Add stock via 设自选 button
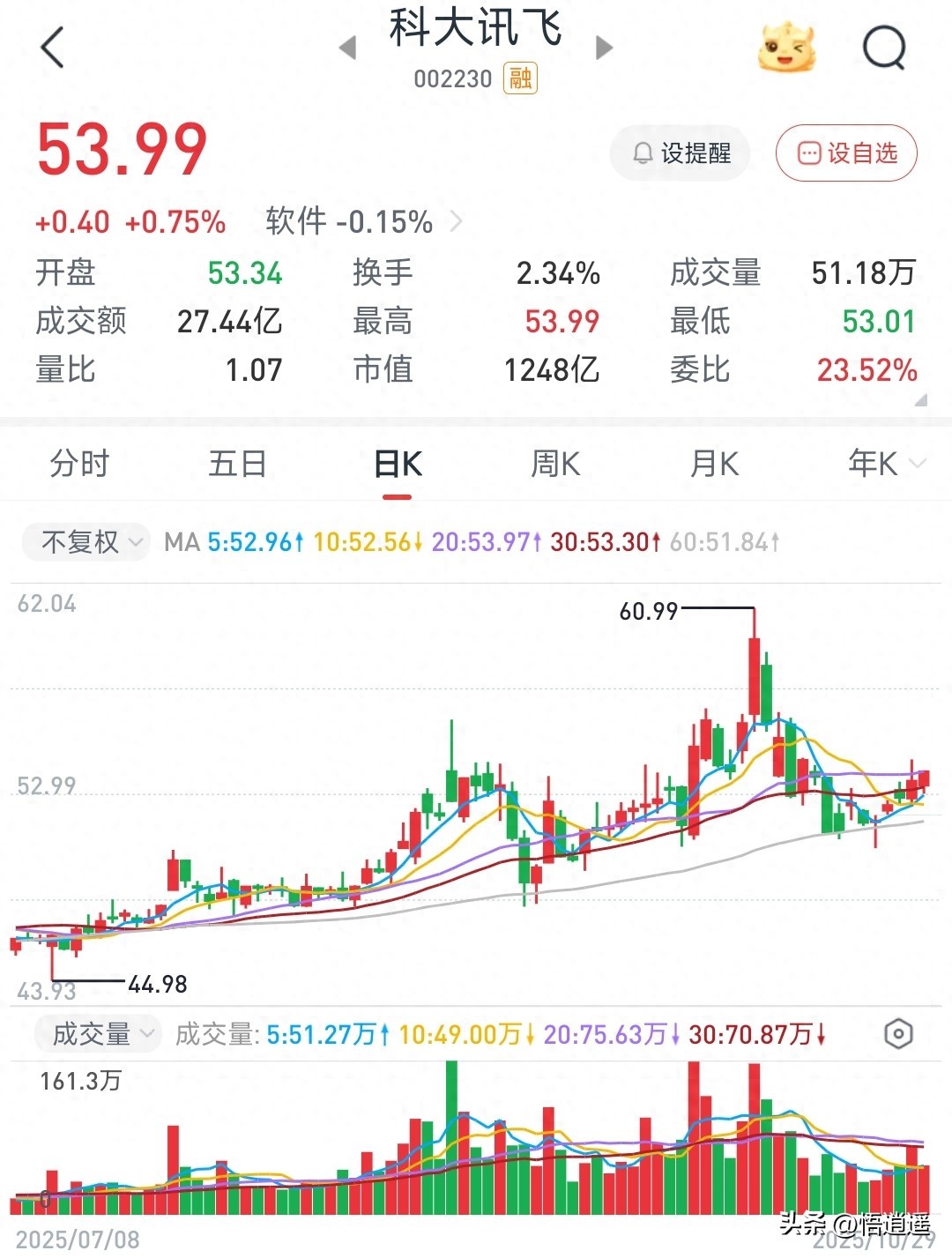The image size is (952, 1258). tap(846, 153)
